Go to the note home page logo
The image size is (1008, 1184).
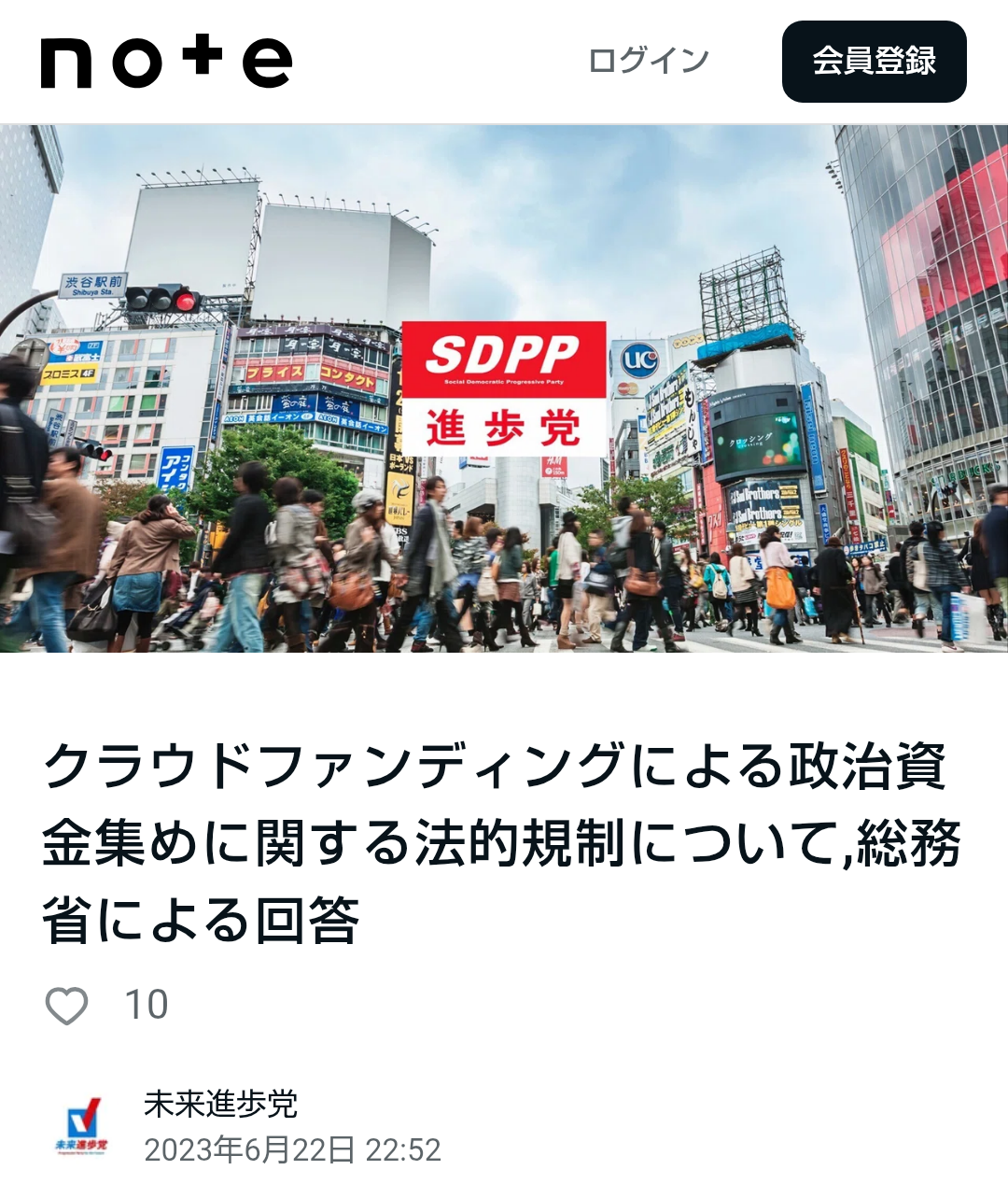(166, 62)
